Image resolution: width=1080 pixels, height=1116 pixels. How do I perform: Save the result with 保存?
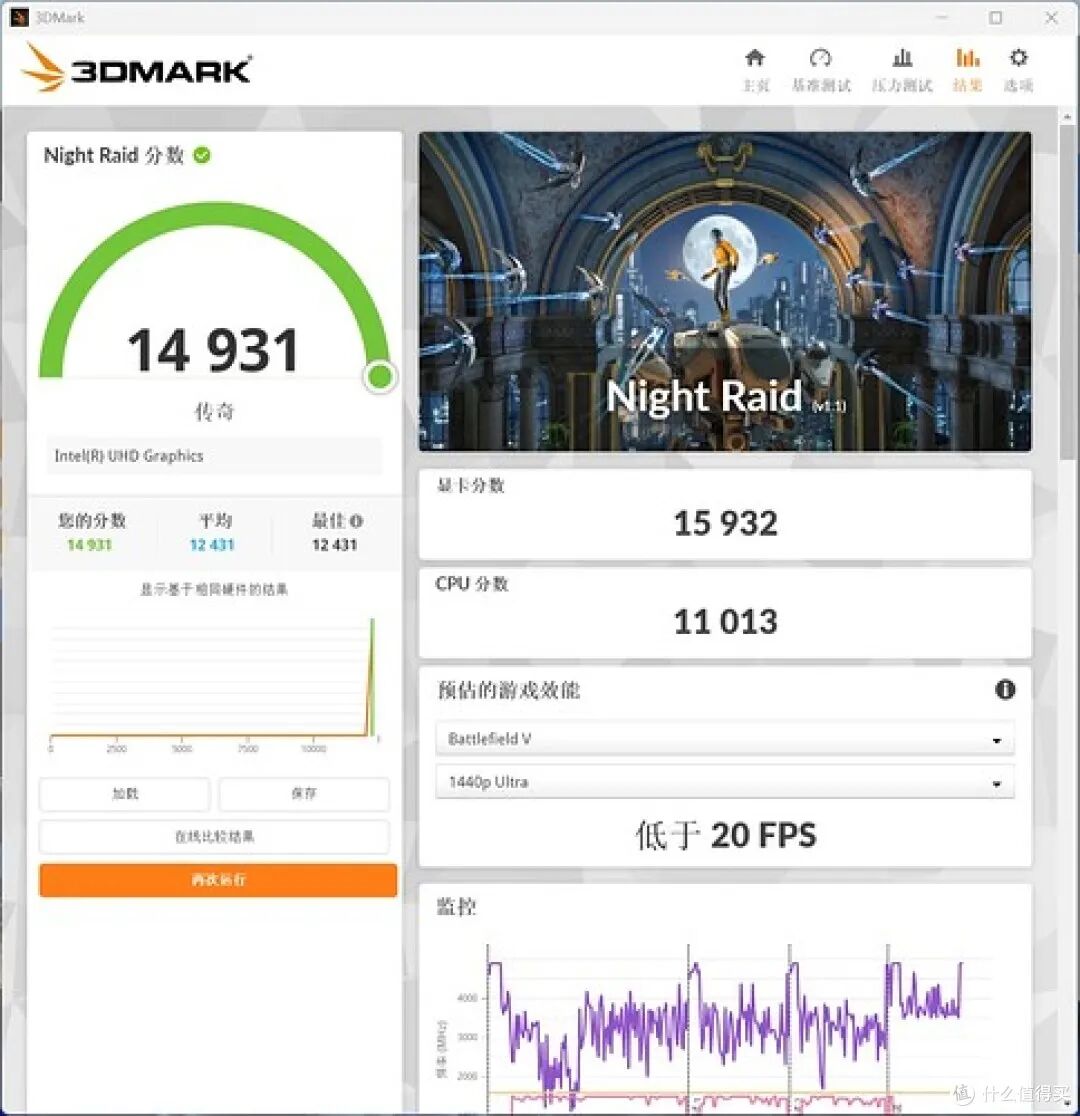coord(304,794)
